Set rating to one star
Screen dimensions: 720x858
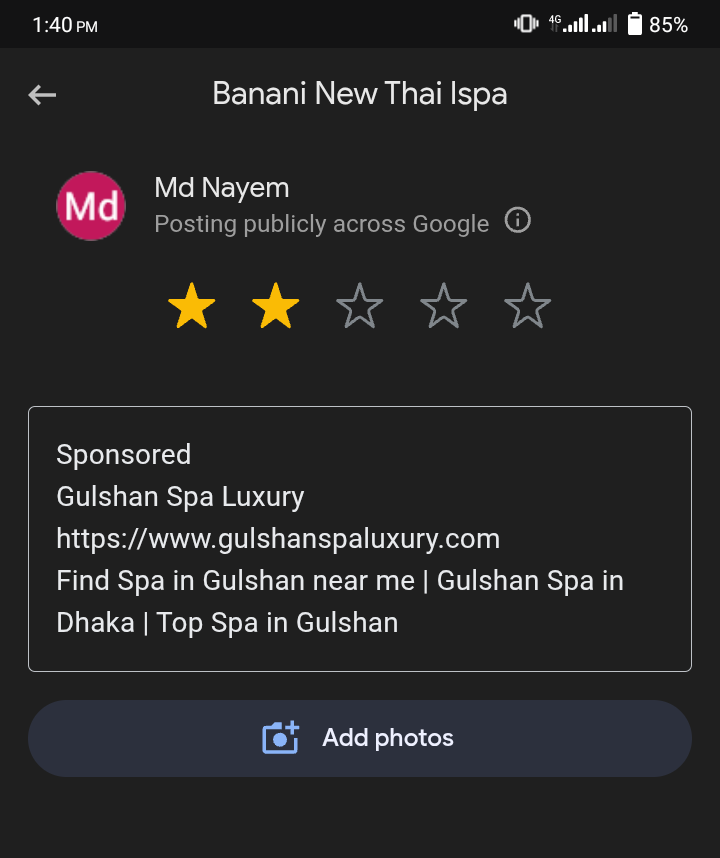tap(192, 306)
